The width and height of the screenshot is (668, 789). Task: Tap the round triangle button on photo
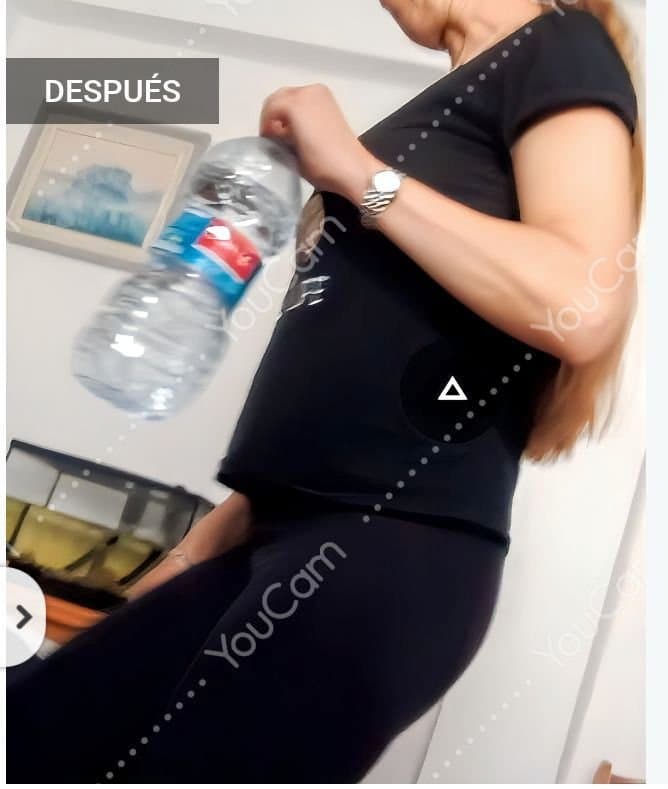click(452, 389)
